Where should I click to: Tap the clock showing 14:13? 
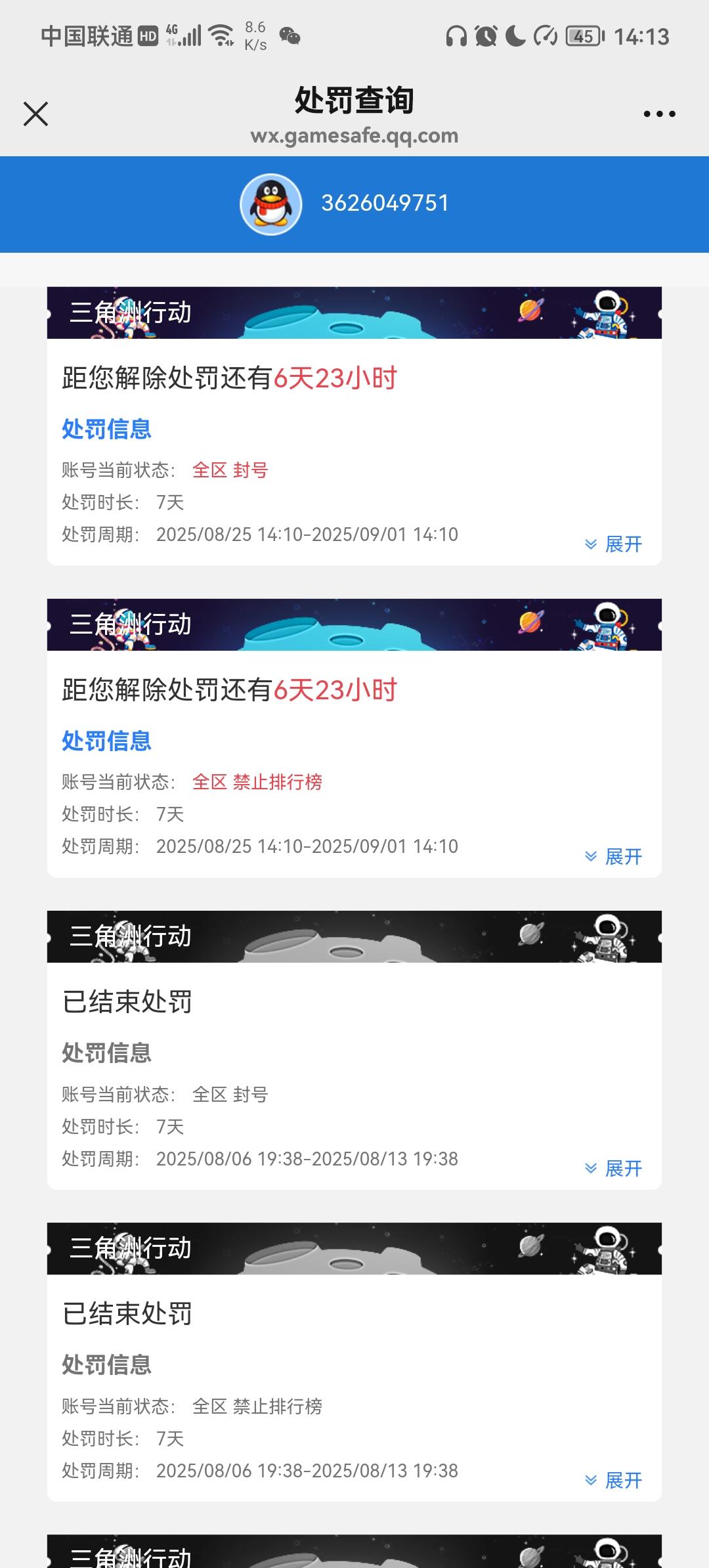[x=642, y=37]
